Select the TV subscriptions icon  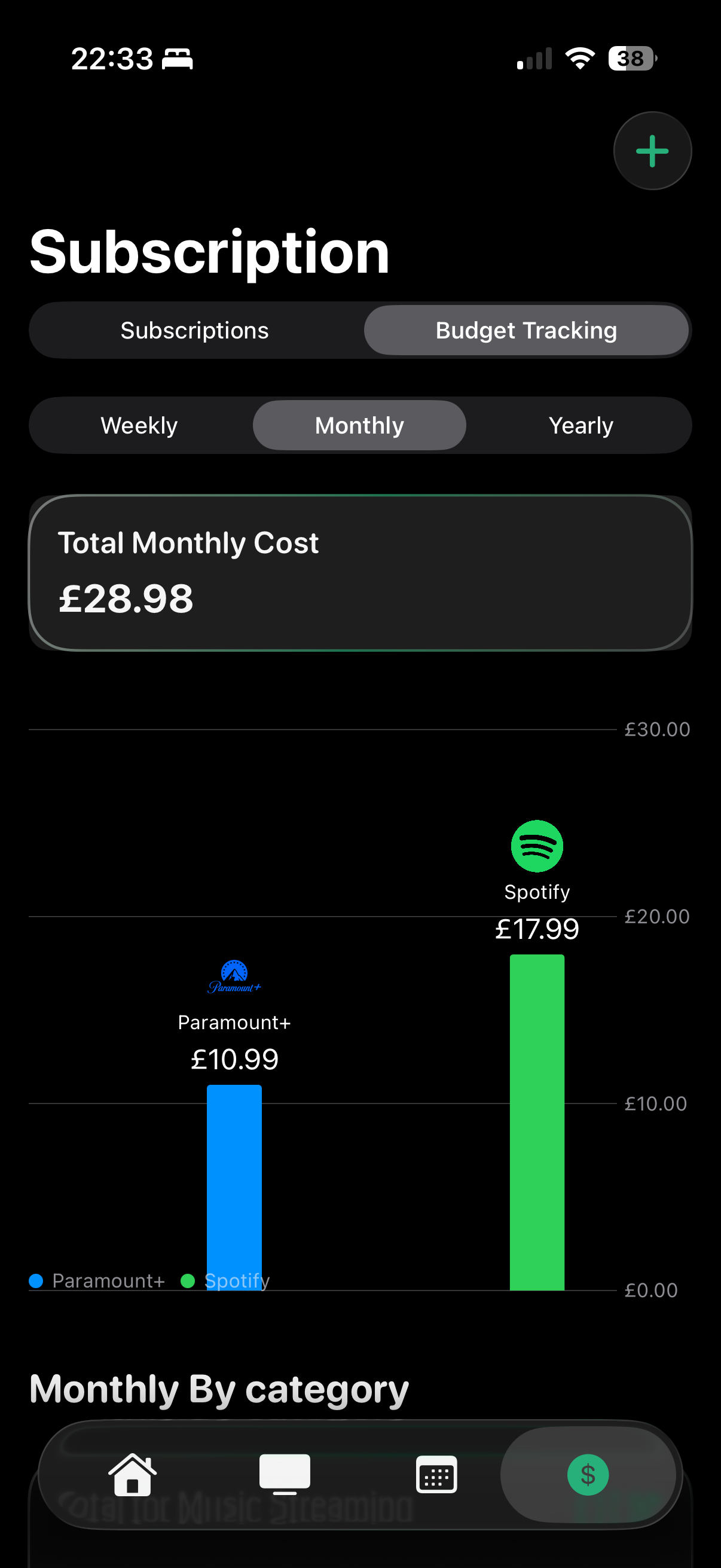tap(284, 1474)
